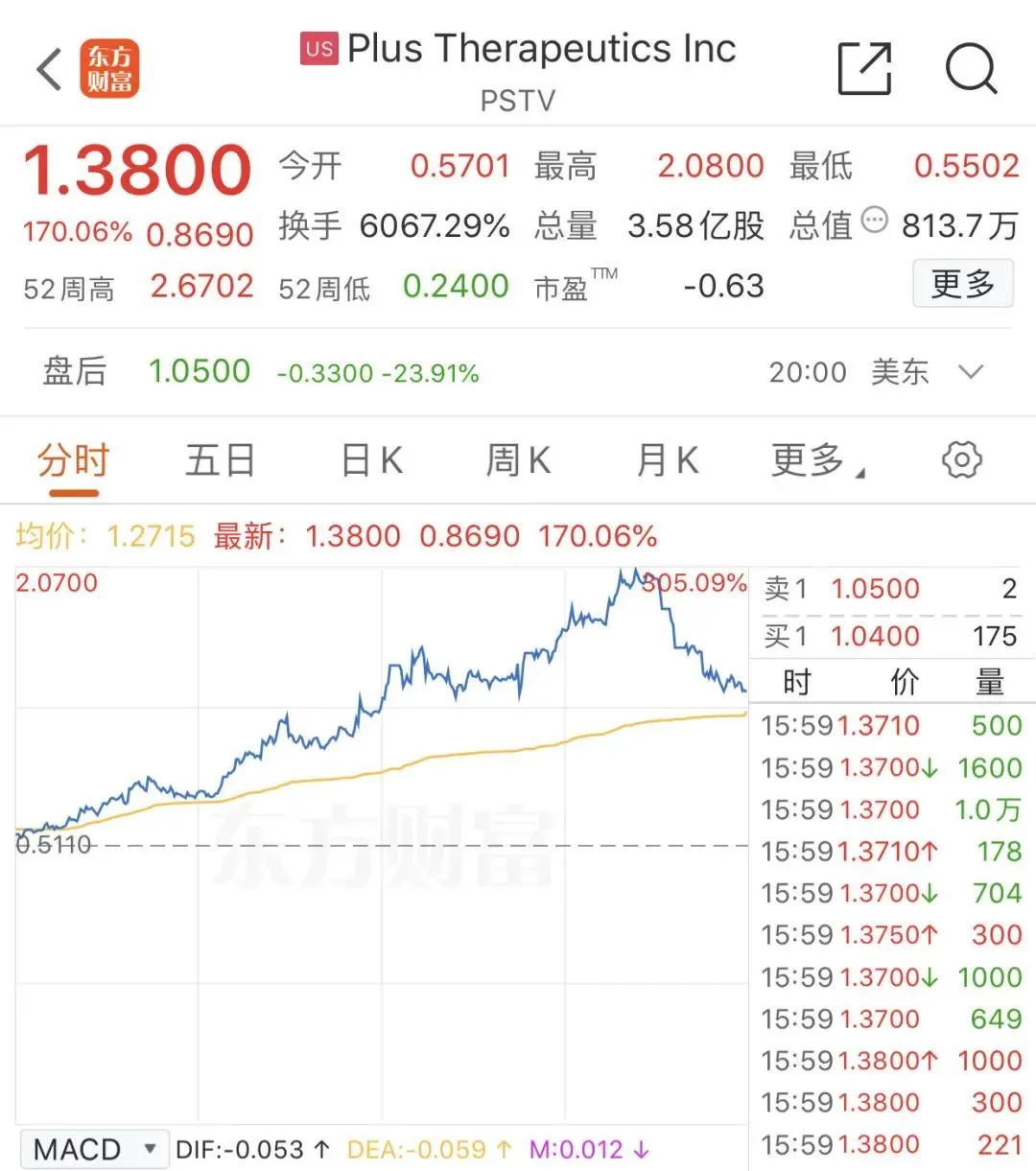Open the search magnifier

coord(971,69)
